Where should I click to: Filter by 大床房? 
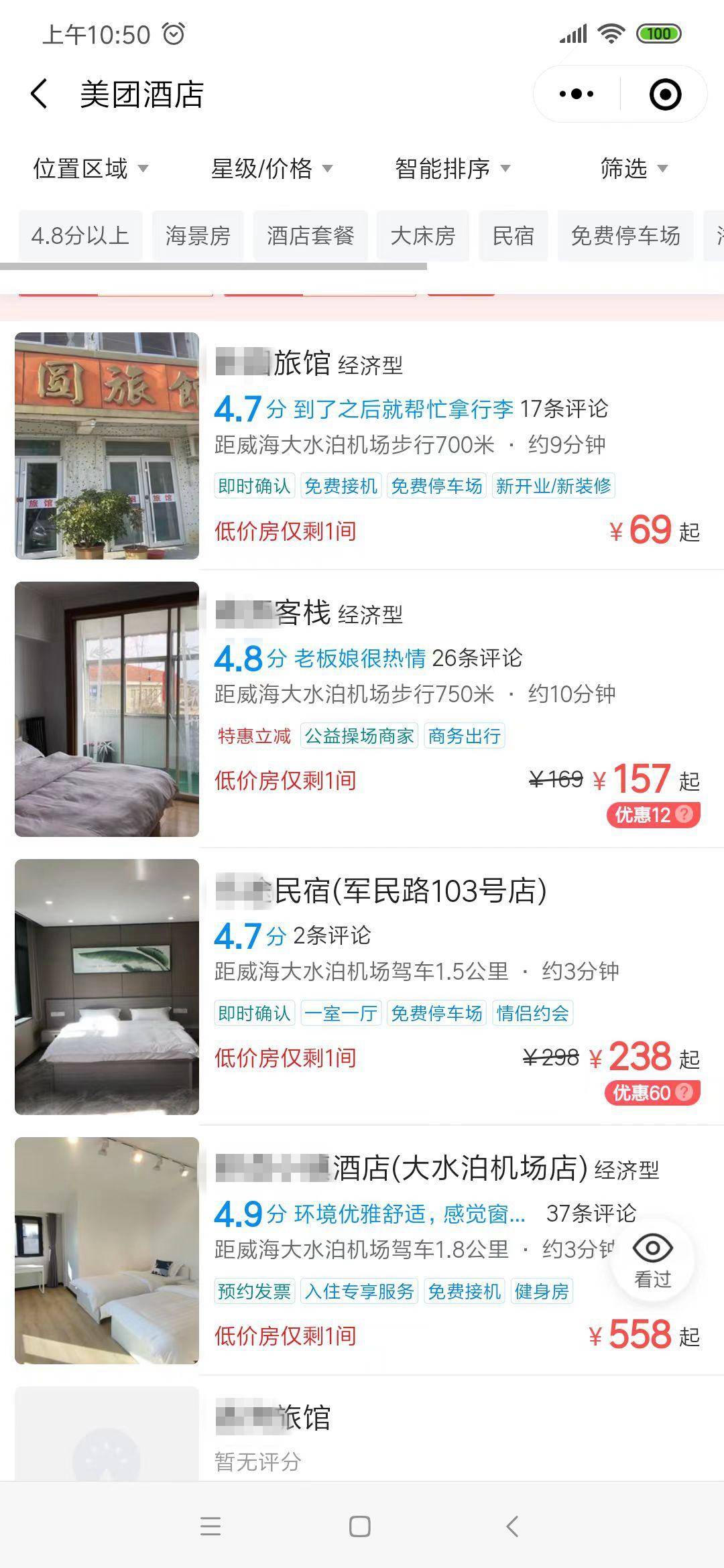pyautogui.click(x=423, y=236)
